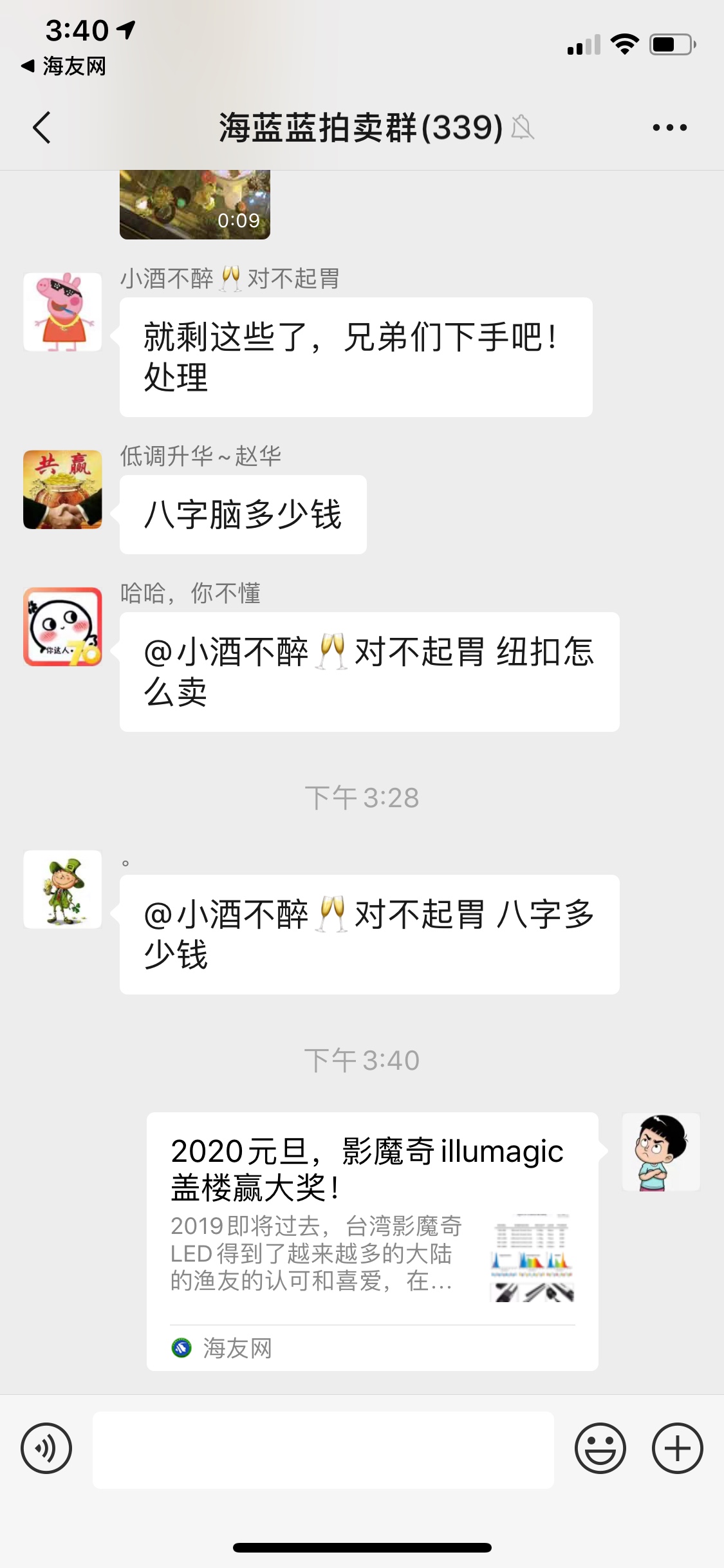
Task: Open the pig avatar of 小酒不醉
Action: (x=62, y=312)
